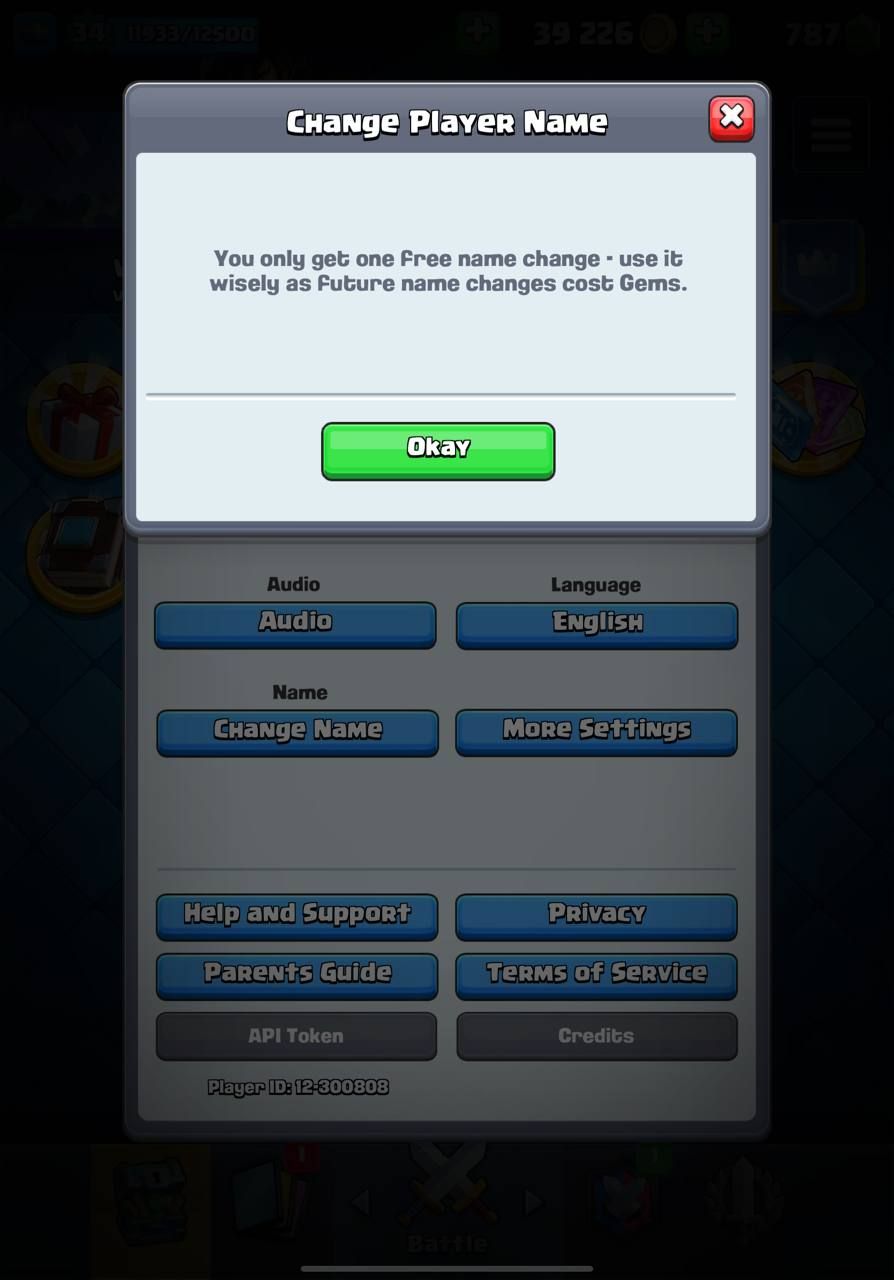
Task: Open Help and Support
Action: [297, 915]
